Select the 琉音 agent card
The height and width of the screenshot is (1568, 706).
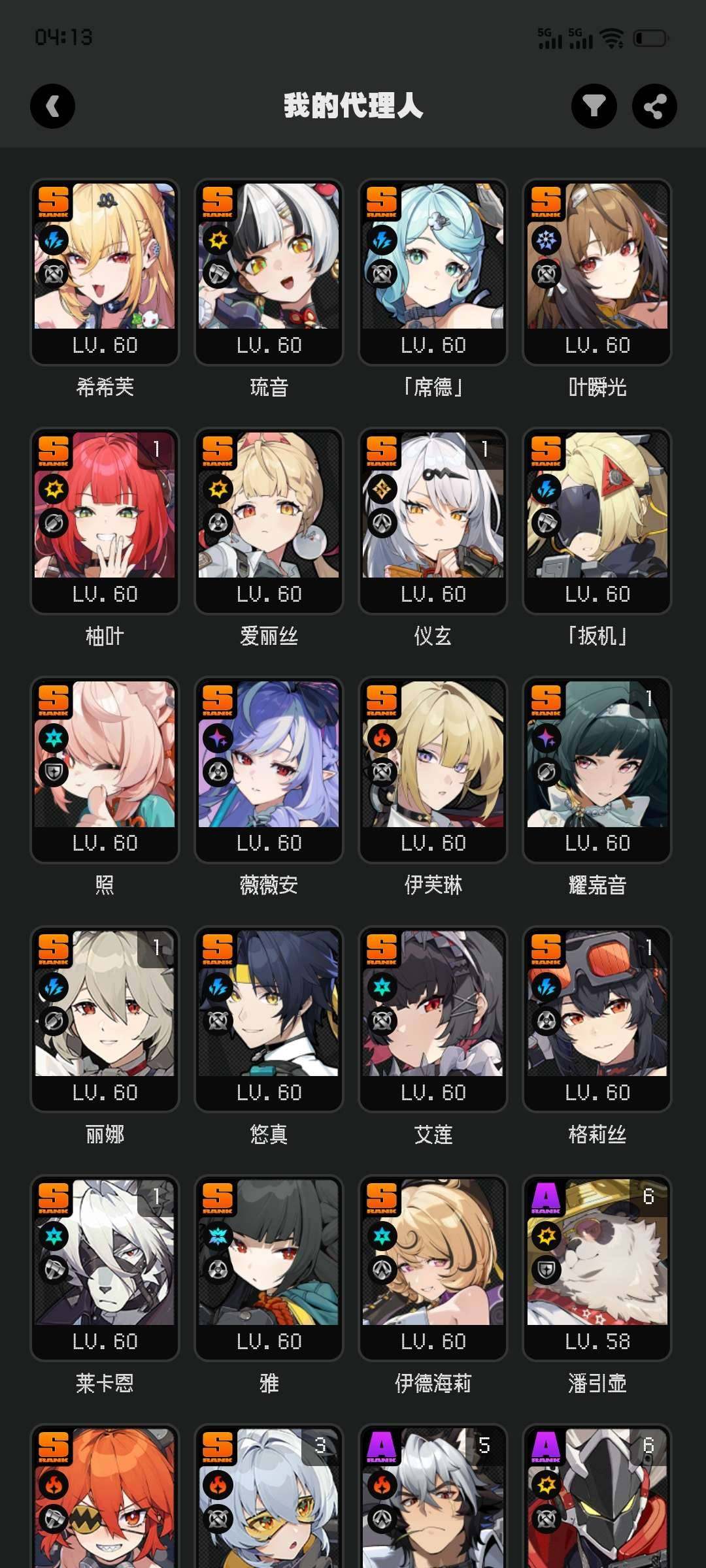click(269, 271)
